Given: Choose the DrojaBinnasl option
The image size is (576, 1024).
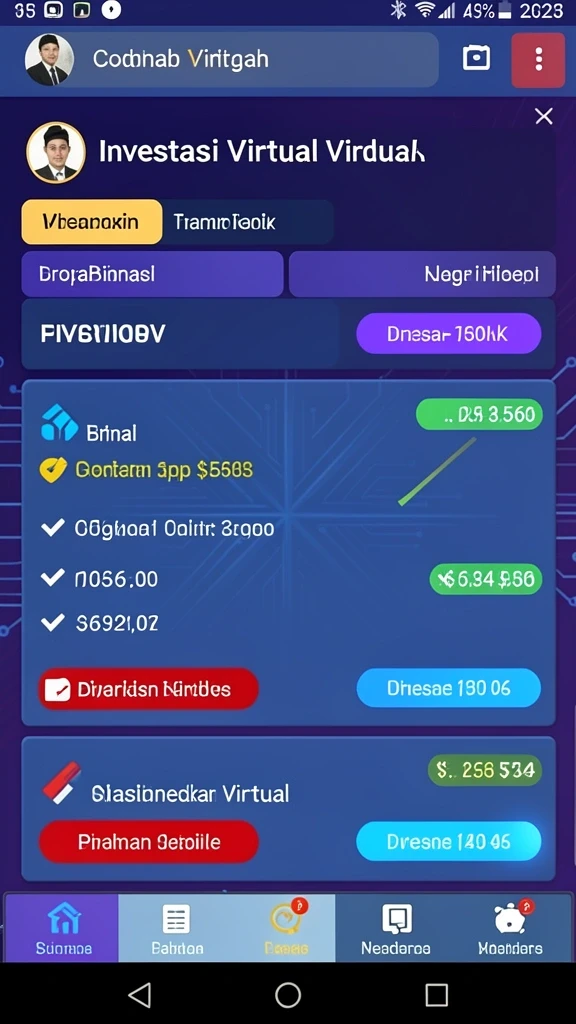Looking at the screenshot, I should (x=152, y=274).
